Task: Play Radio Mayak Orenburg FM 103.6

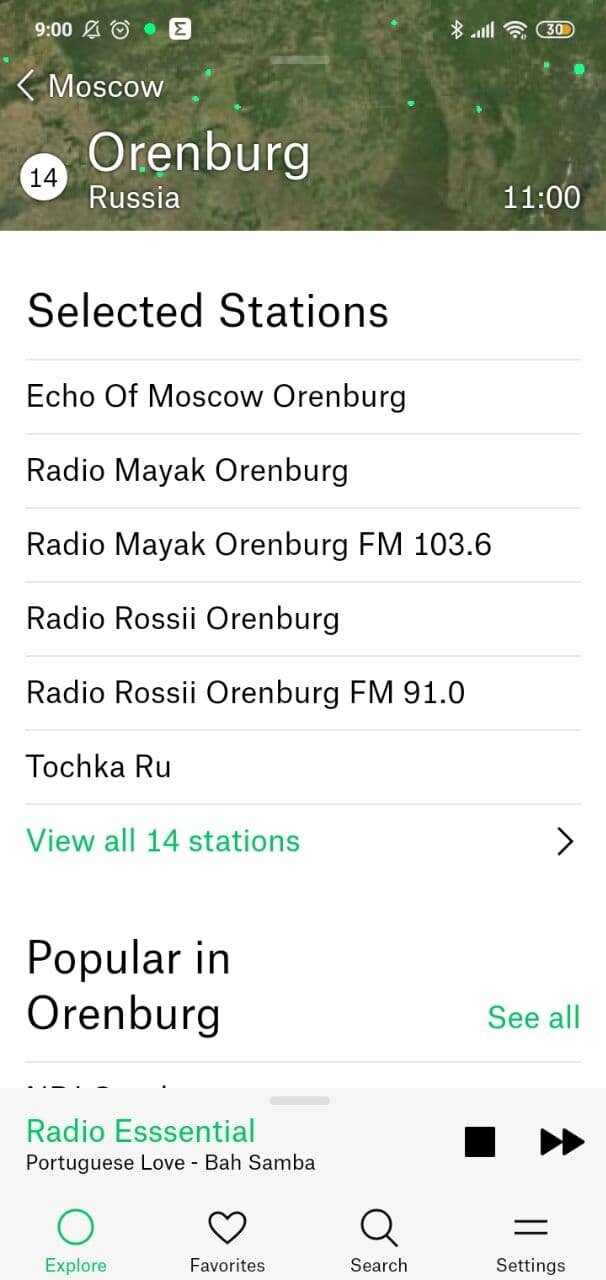Action: point(303,545)
